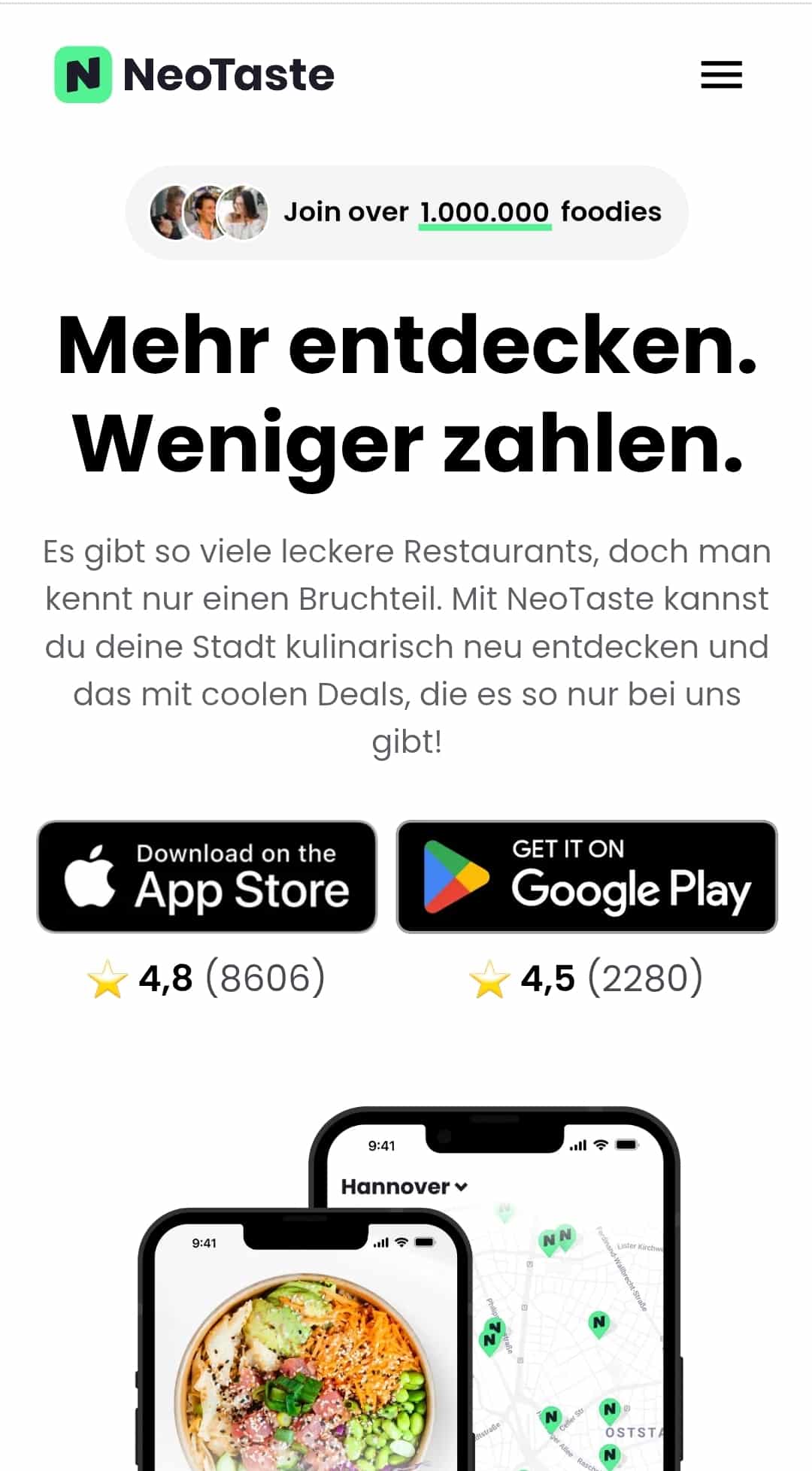
Task: Tap Download on the App Store badge
Action: click(x=207, y=877)
